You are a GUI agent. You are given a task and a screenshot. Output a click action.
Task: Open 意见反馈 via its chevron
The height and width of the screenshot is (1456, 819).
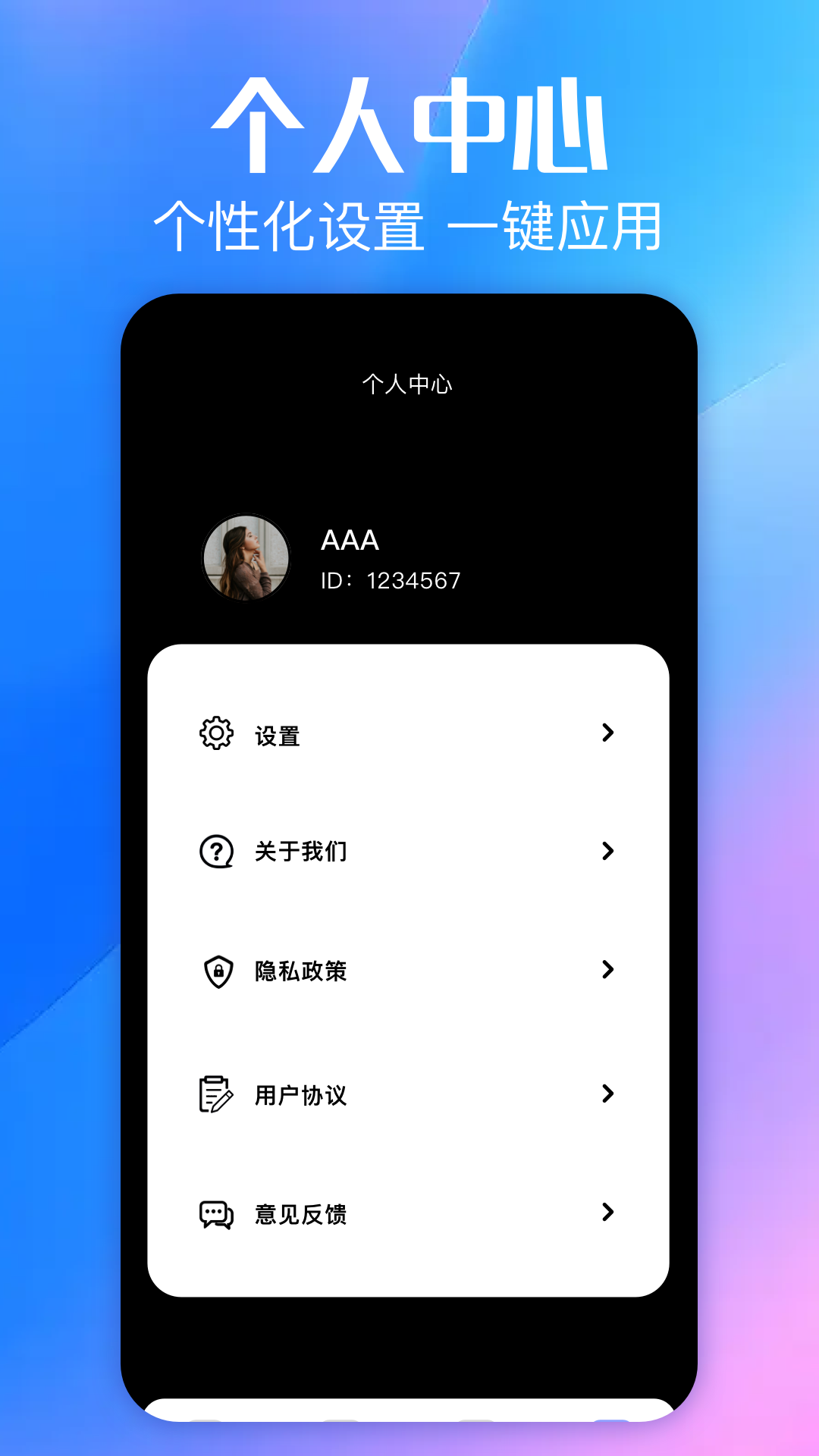coord(607,1212)
